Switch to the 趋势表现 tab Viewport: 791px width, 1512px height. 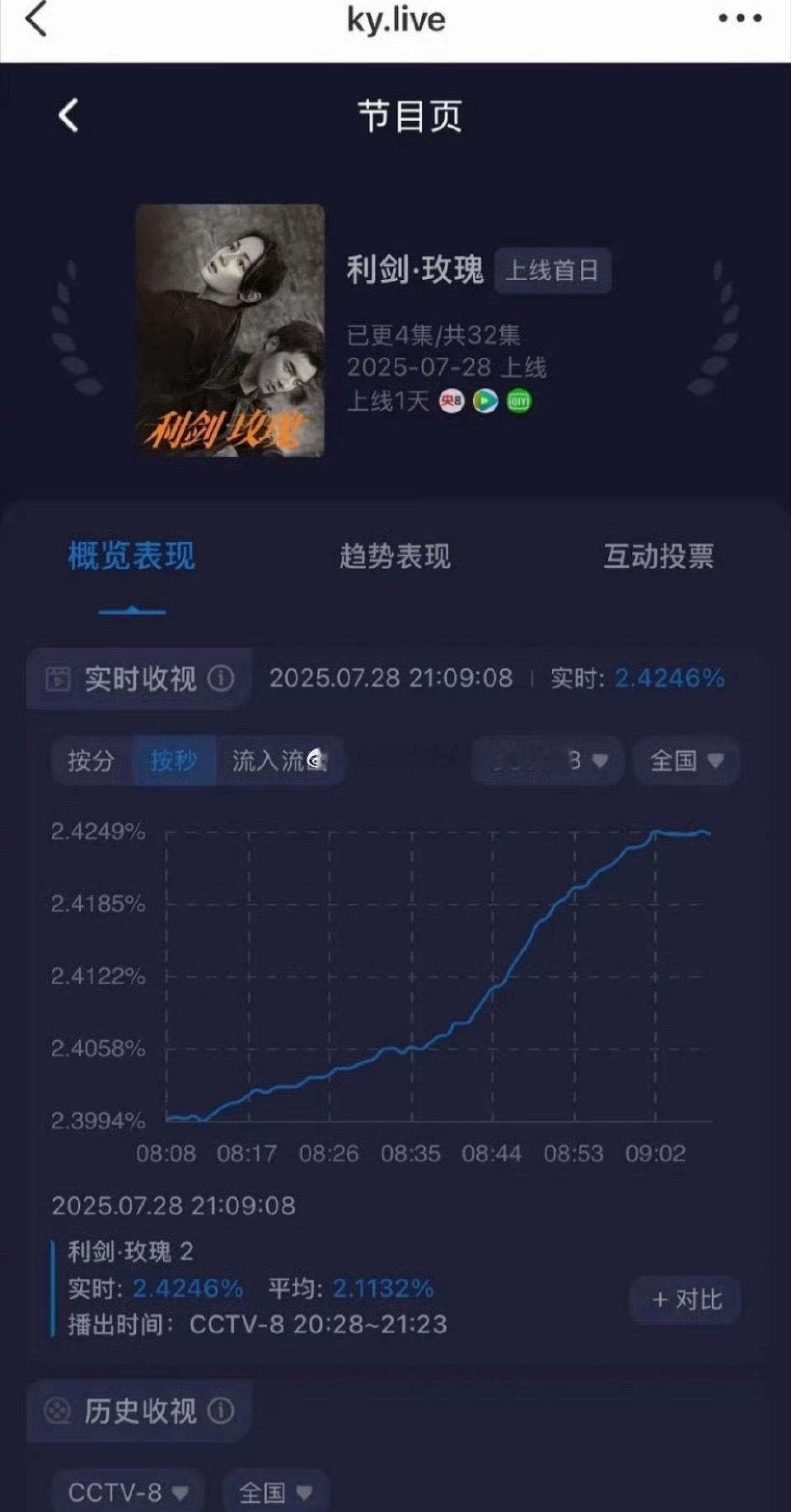pos(395,557)
